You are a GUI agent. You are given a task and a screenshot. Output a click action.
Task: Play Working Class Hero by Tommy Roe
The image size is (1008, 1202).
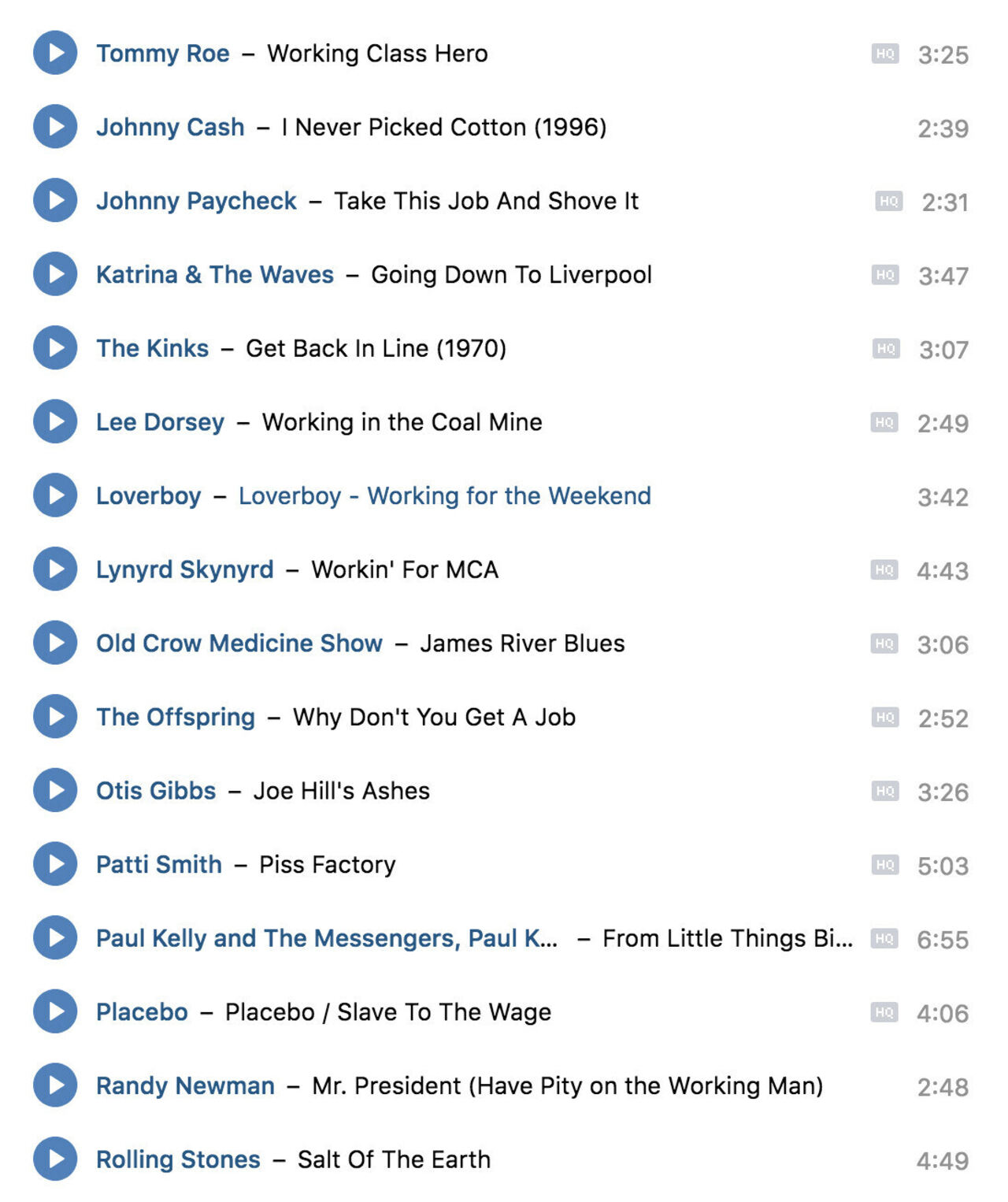(55, 53)
